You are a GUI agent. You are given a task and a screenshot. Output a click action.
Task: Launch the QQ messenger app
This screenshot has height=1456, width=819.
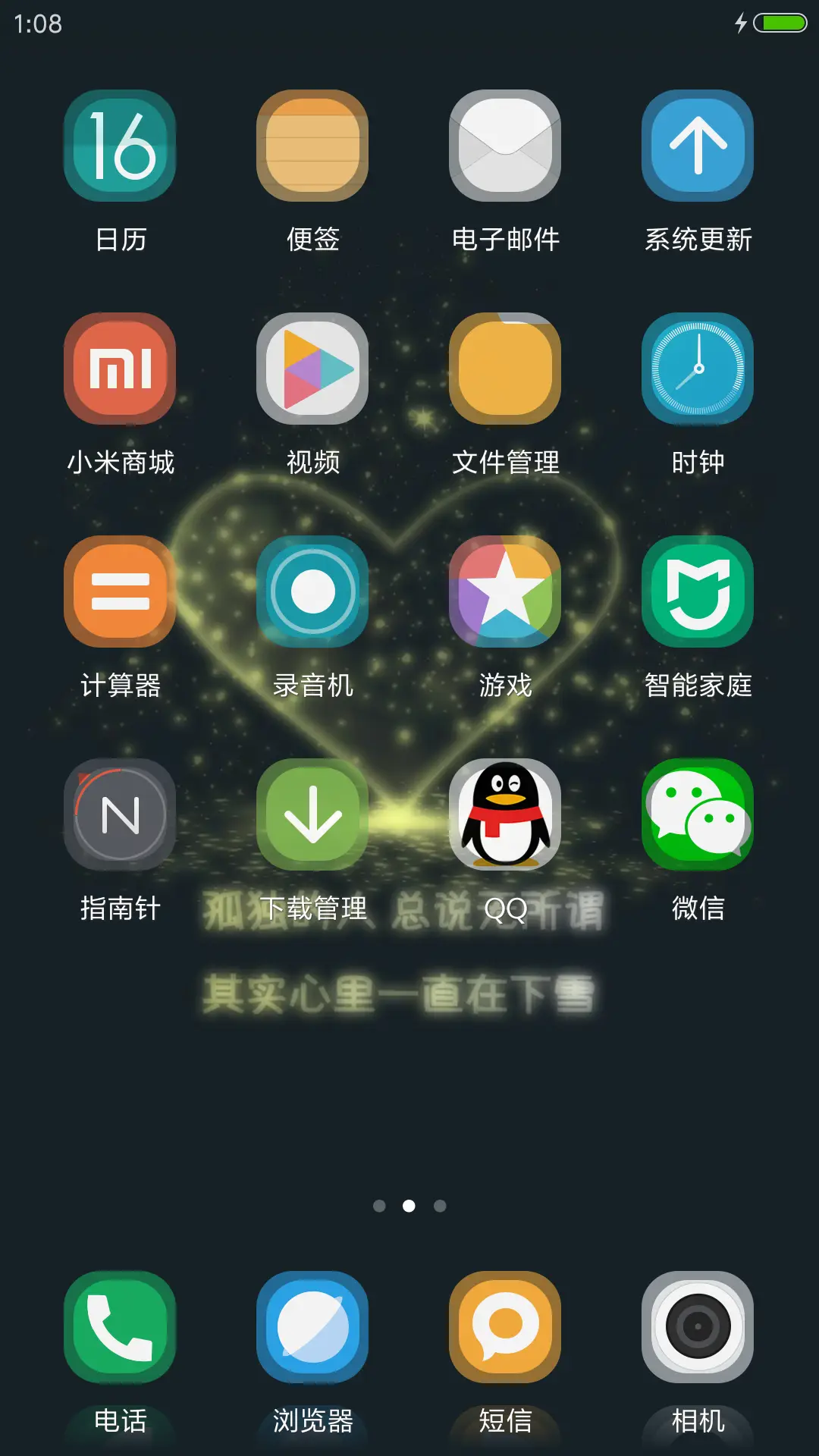click(x=505, y=814)
